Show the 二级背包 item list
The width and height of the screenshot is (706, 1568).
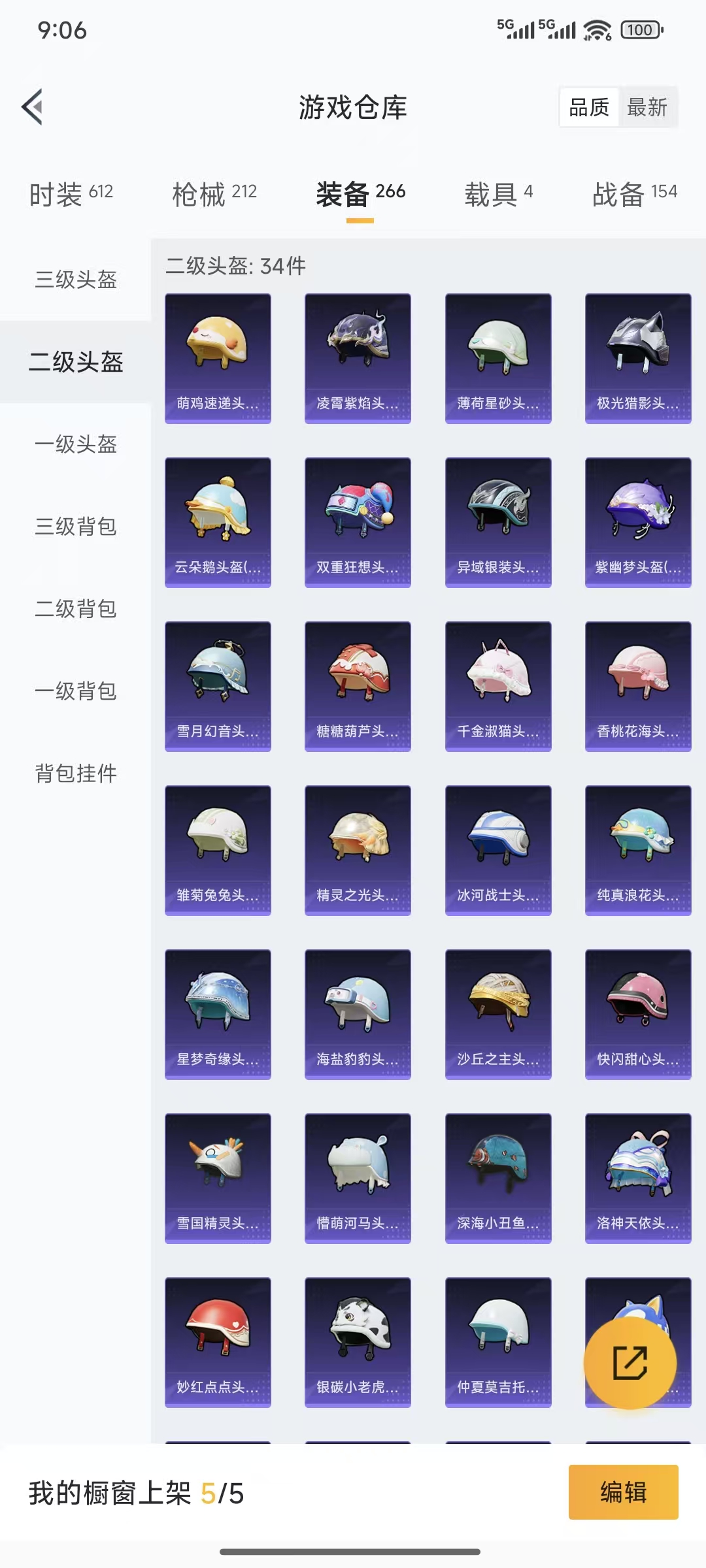pos(75,609)
